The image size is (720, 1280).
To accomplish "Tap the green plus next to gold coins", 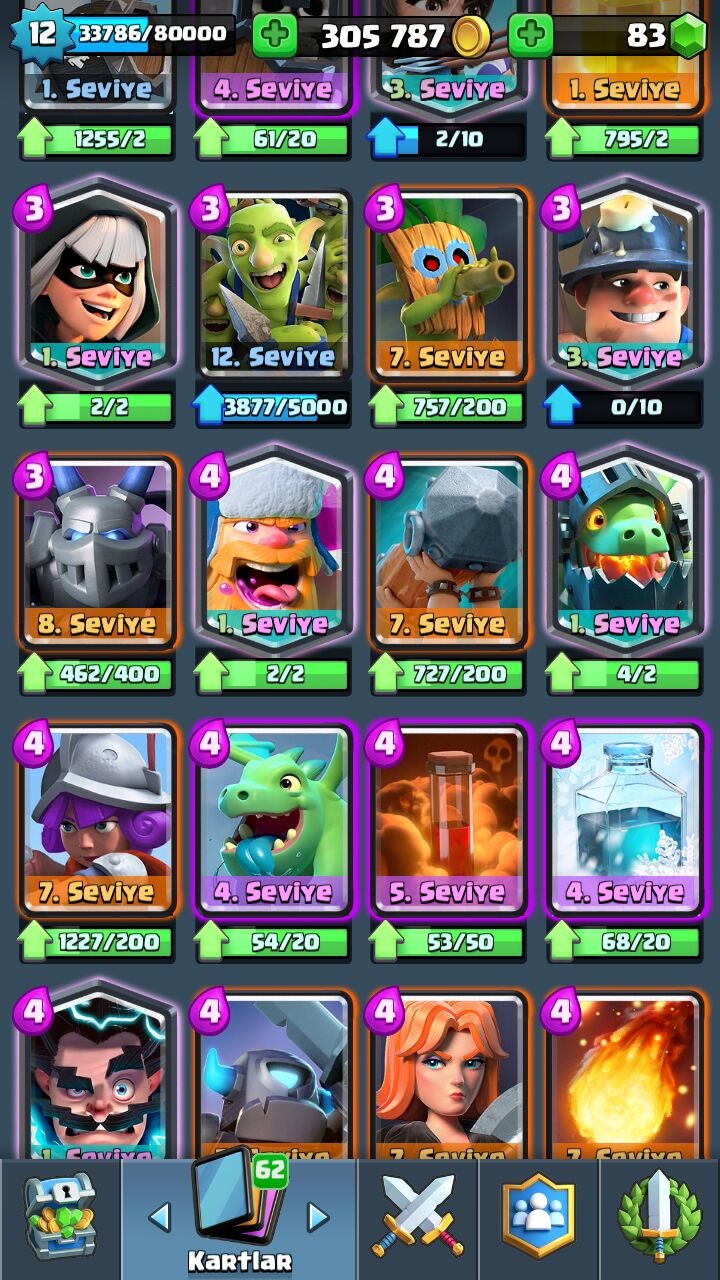I will (274, 37).
